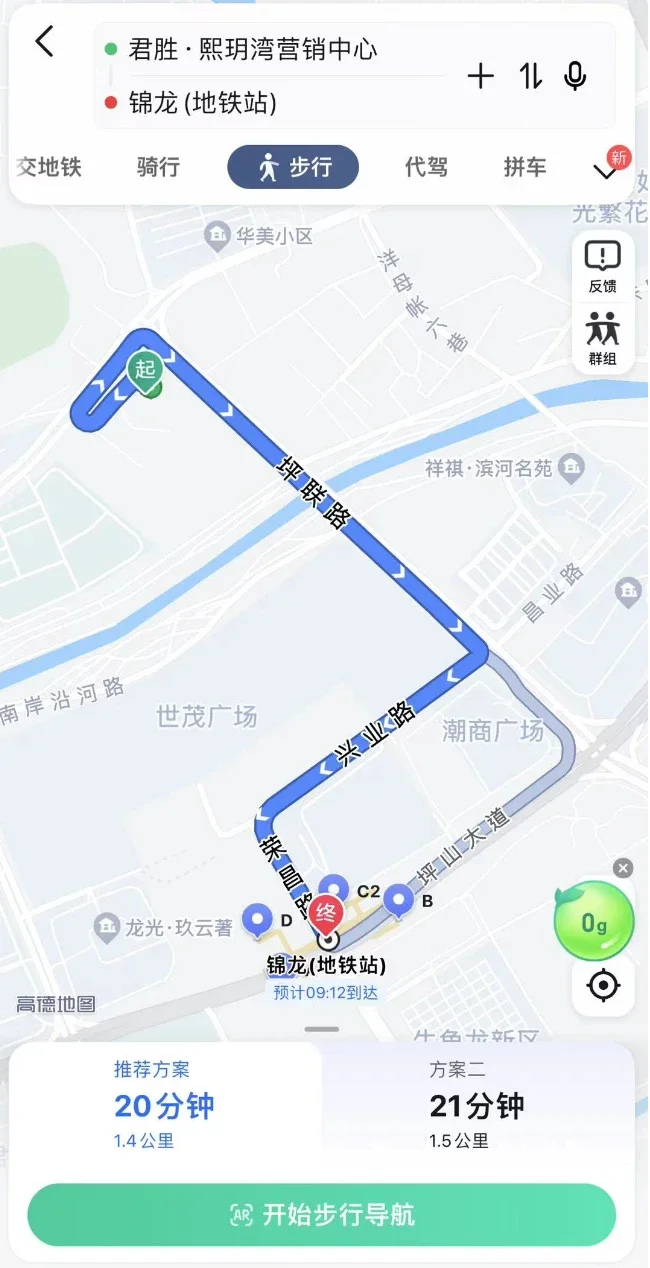This screenshot has width=650, height=1268.
Task: Switch to the 公交地铁 tab
Action: (x=48, y=167)
